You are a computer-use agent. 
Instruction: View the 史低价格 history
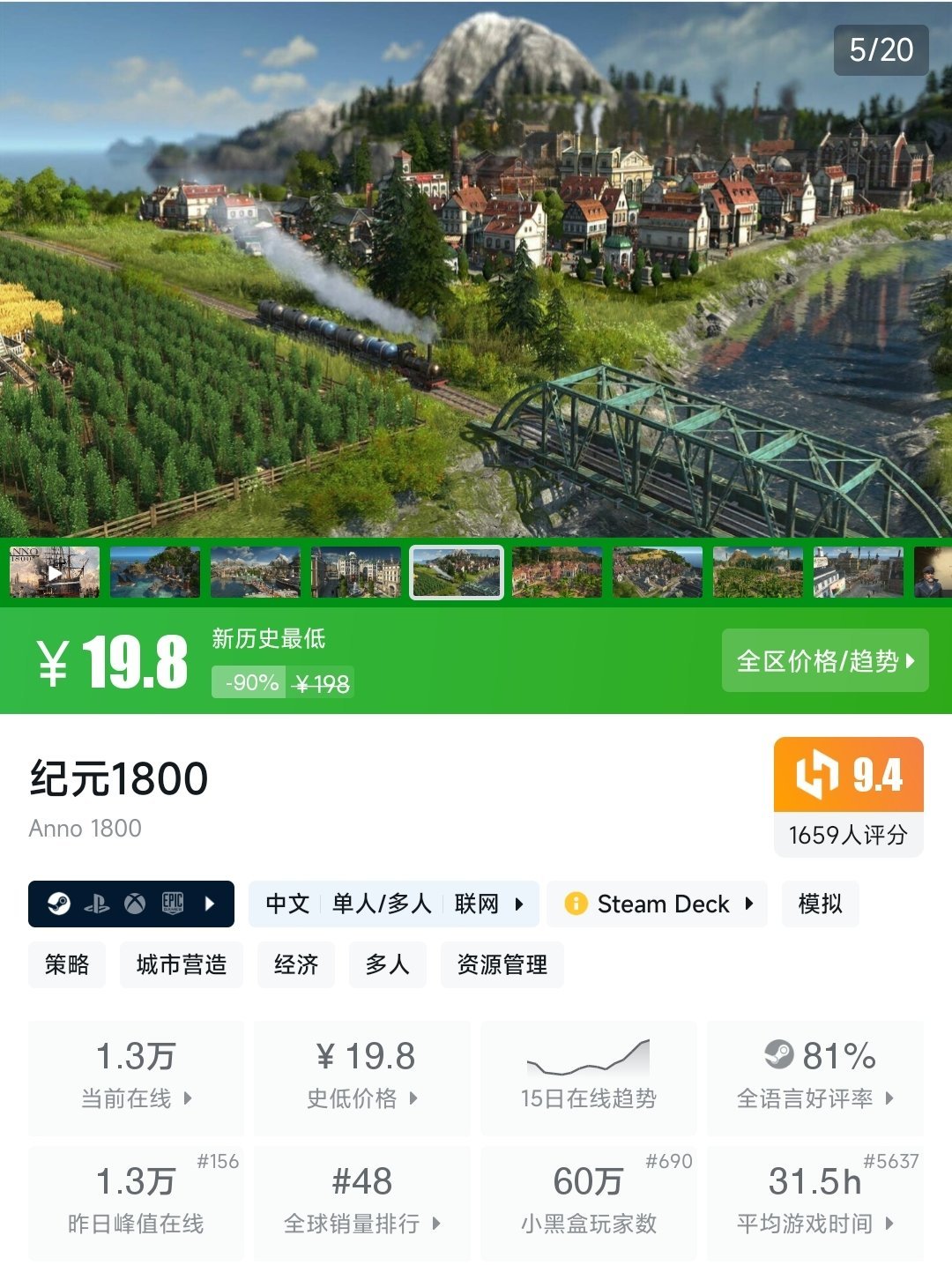[362, 1076]
